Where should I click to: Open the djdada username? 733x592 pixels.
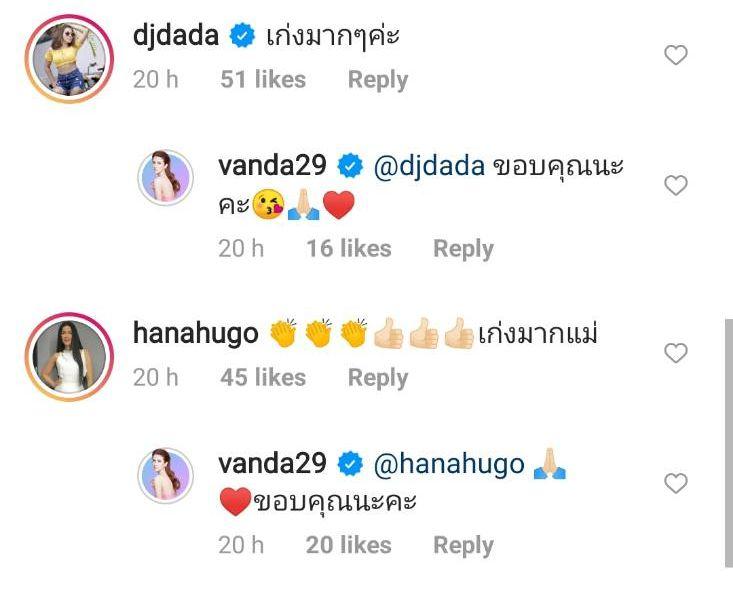pos(177,36)
